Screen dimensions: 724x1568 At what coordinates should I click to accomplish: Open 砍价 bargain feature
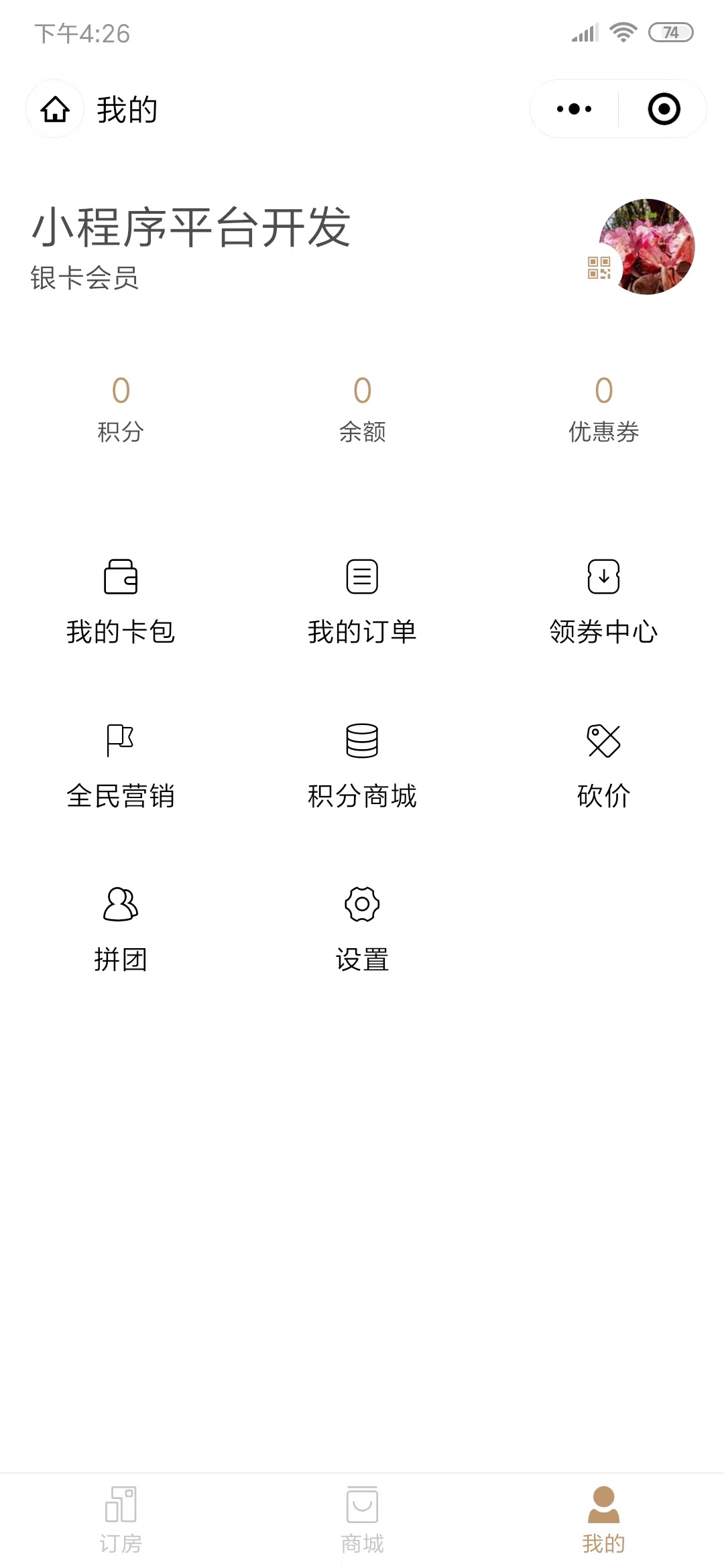pos(603,766)
